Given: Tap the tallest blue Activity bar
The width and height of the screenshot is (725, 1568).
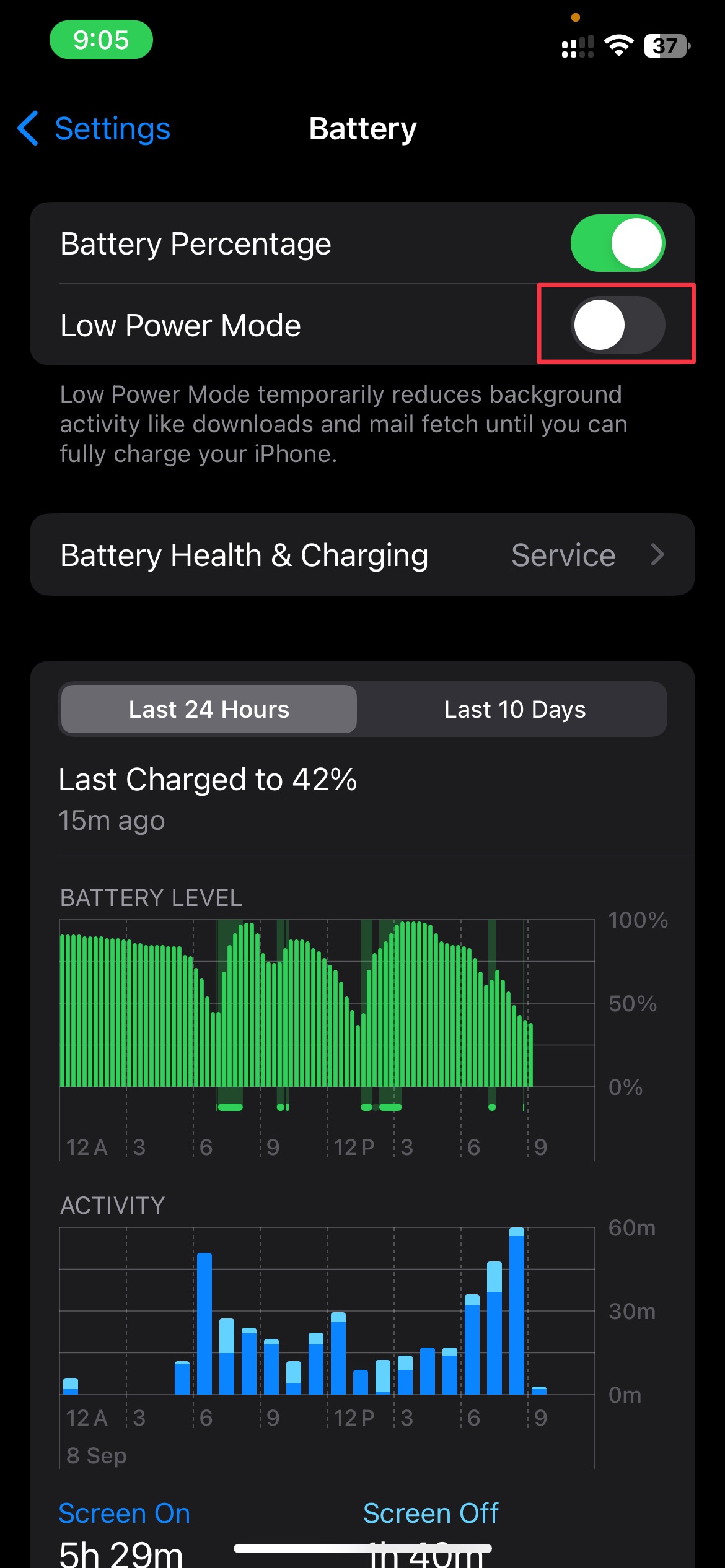Looking at the screenshot, I should pyautogui.click(x=516, y=1300).
